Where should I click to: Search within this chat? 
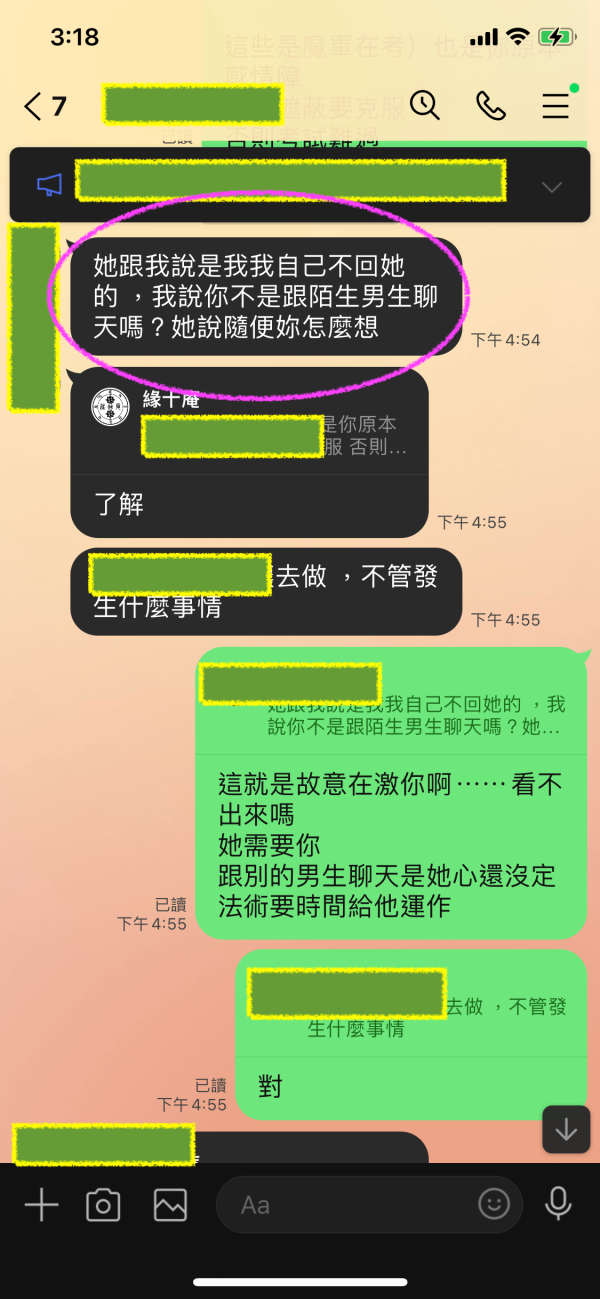coord(425,105)
